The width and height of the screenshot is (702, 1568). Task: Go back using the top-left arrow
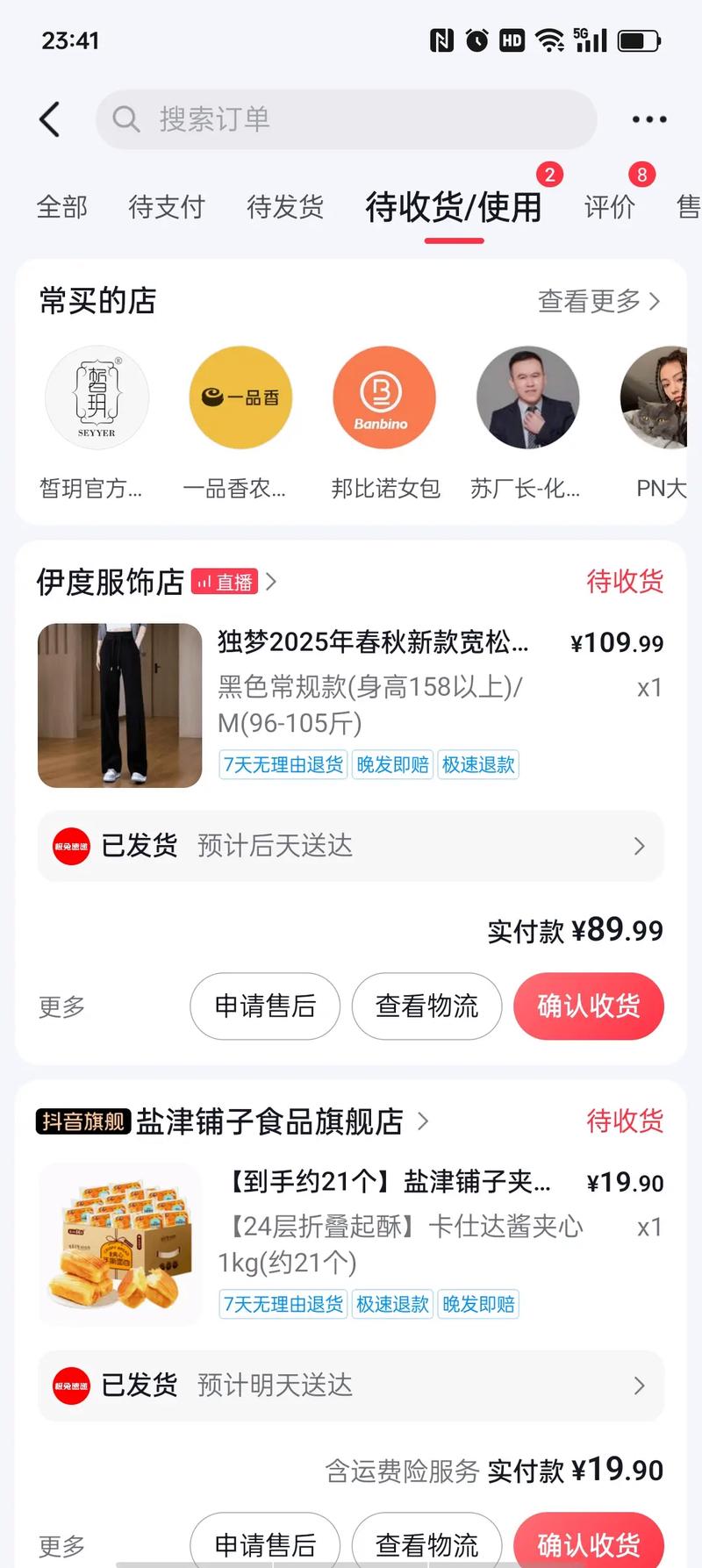tap(50, 119)
